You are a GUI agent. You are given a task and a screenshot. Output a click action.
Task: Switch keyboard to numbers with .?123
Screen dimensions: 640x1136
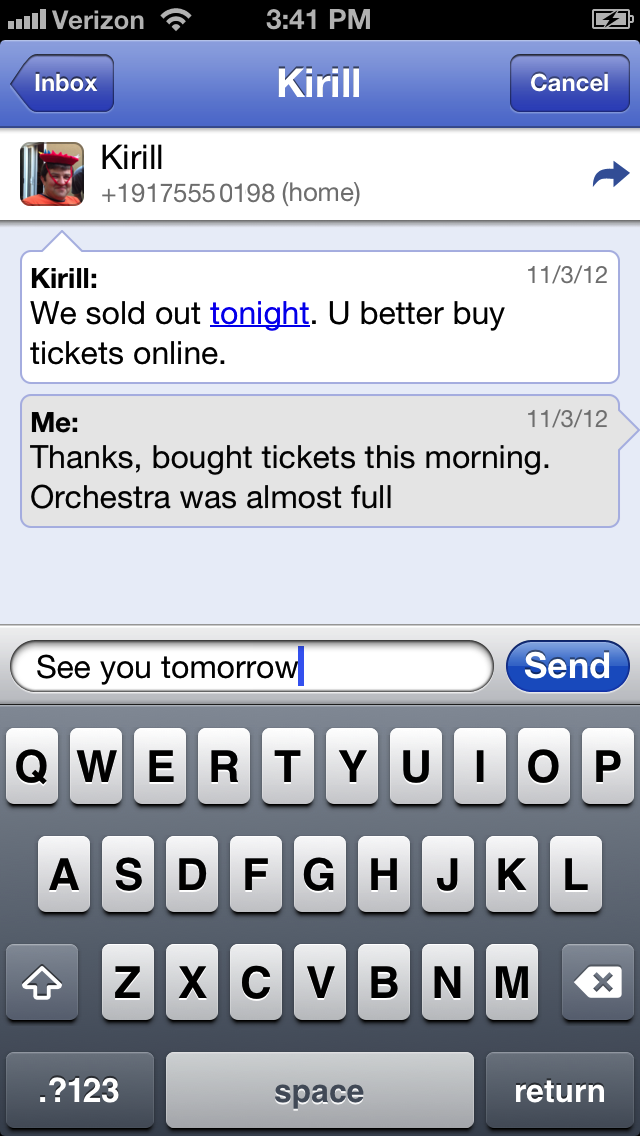[80, 1091]
